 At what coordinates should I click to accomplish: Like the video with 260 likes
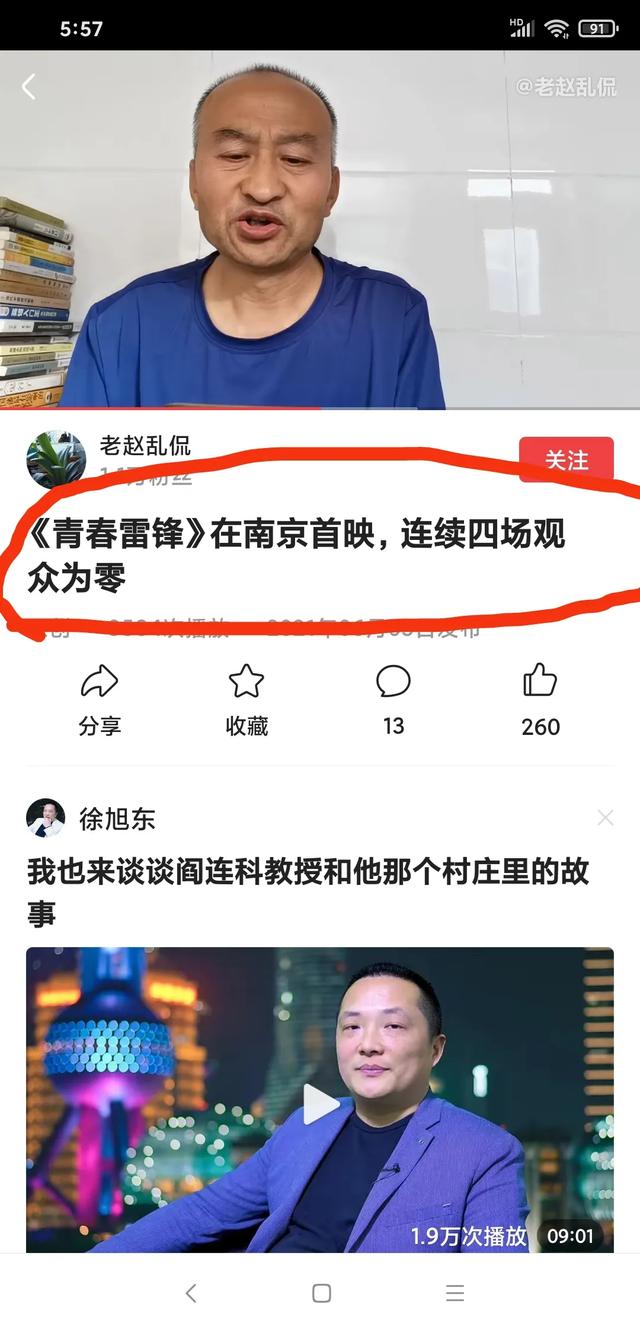click(540, 701)
